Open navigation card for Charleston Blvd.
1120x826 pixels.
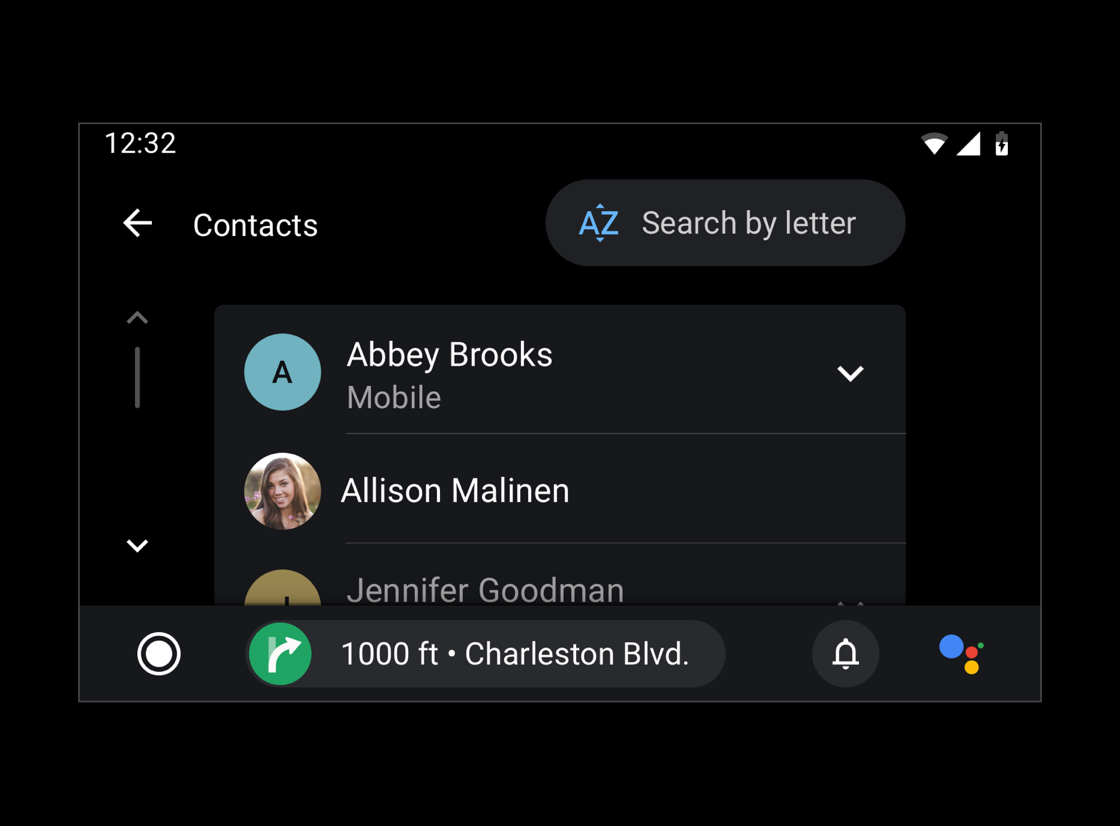(x=486, y=654)
